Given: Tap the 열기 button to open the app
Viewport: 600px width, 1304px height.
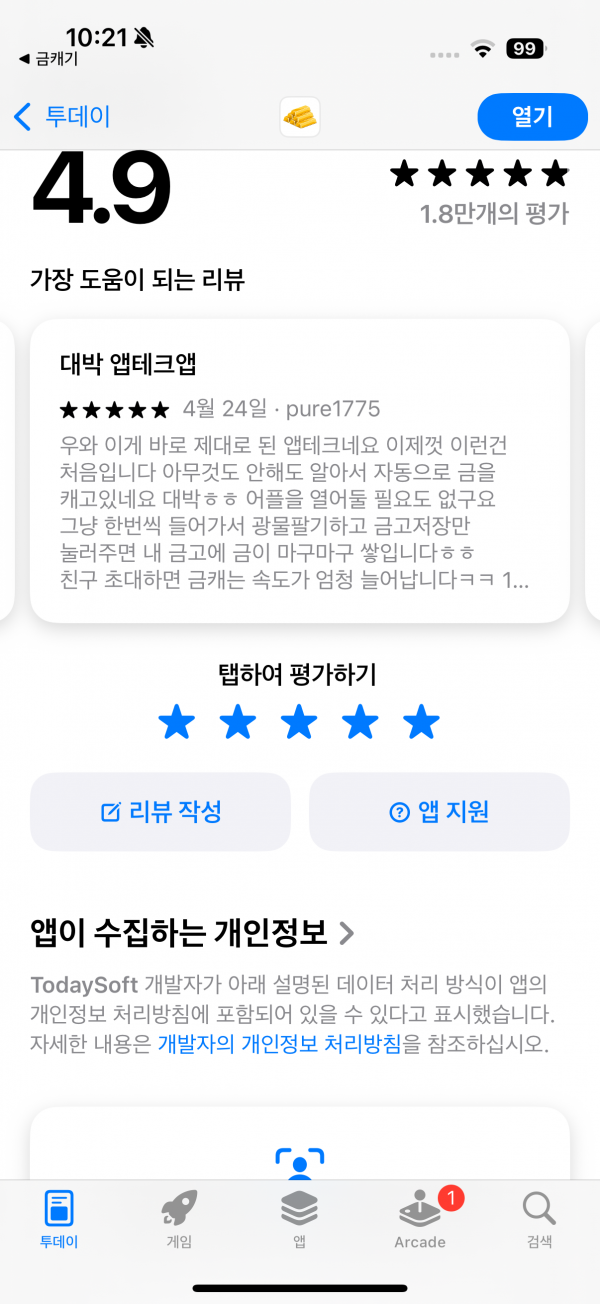Looking at the screenshot, I should [532, 117].
